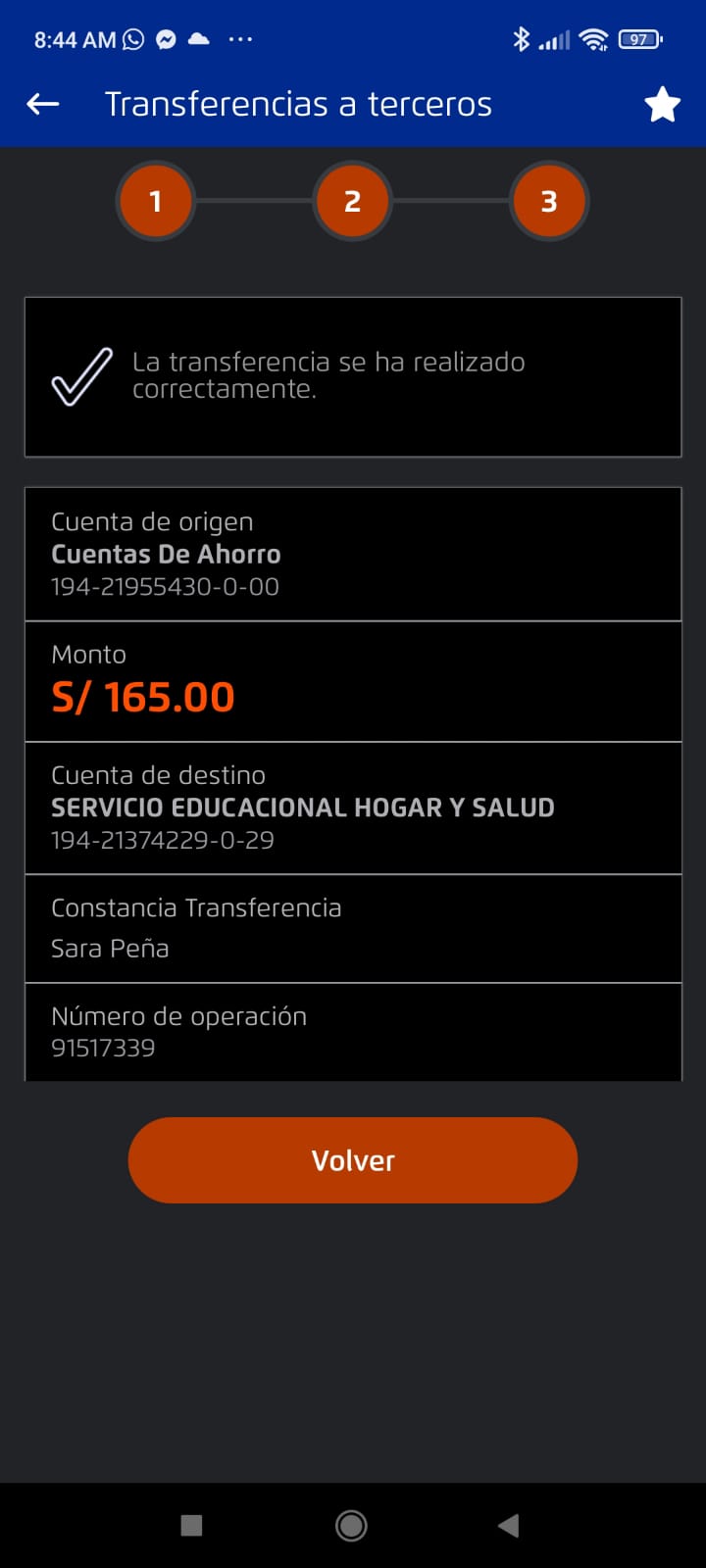Go back using the top arrow
This screenshot has height=1568, width=706.
[x=43, y=104]
